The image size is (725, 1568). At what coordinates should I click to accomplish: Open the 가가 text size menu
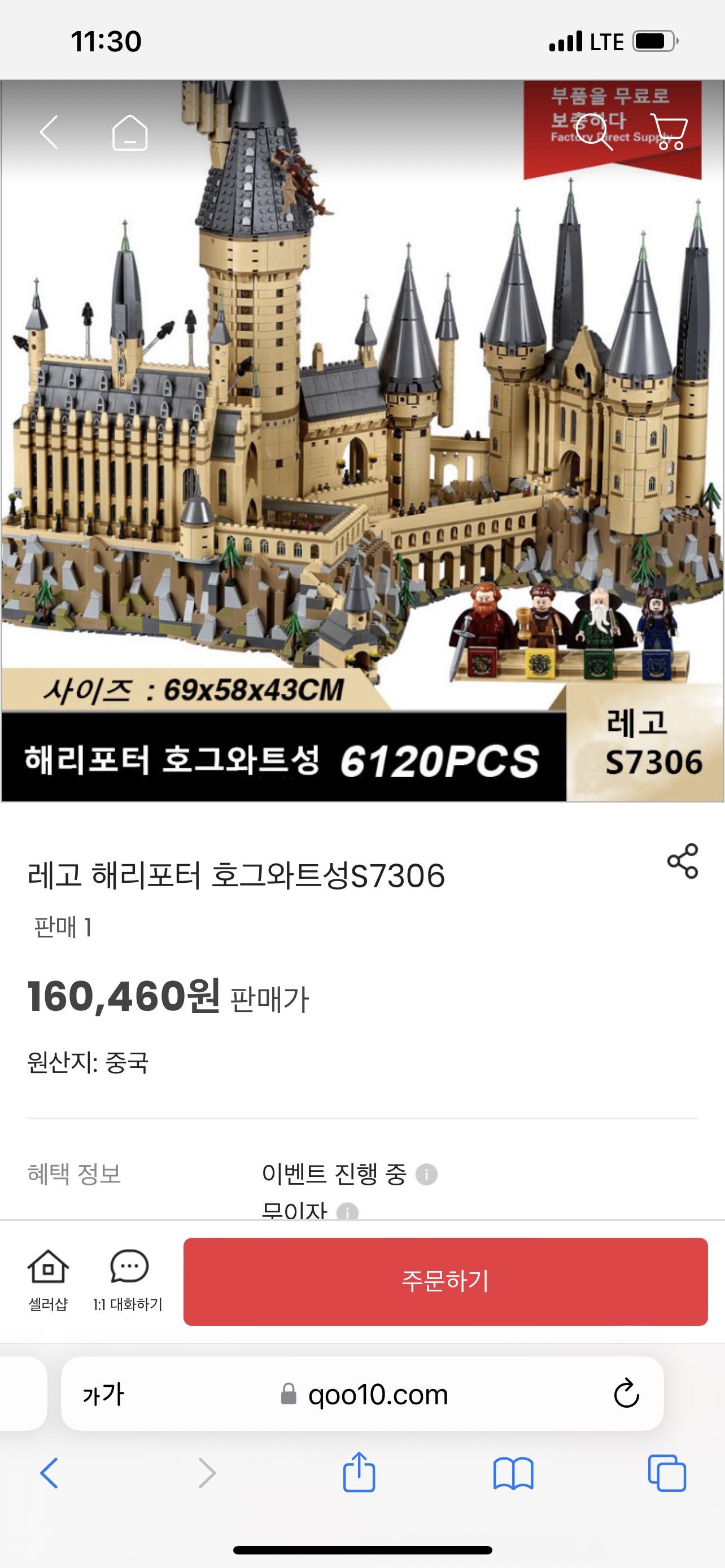(x=103, y=1394)
